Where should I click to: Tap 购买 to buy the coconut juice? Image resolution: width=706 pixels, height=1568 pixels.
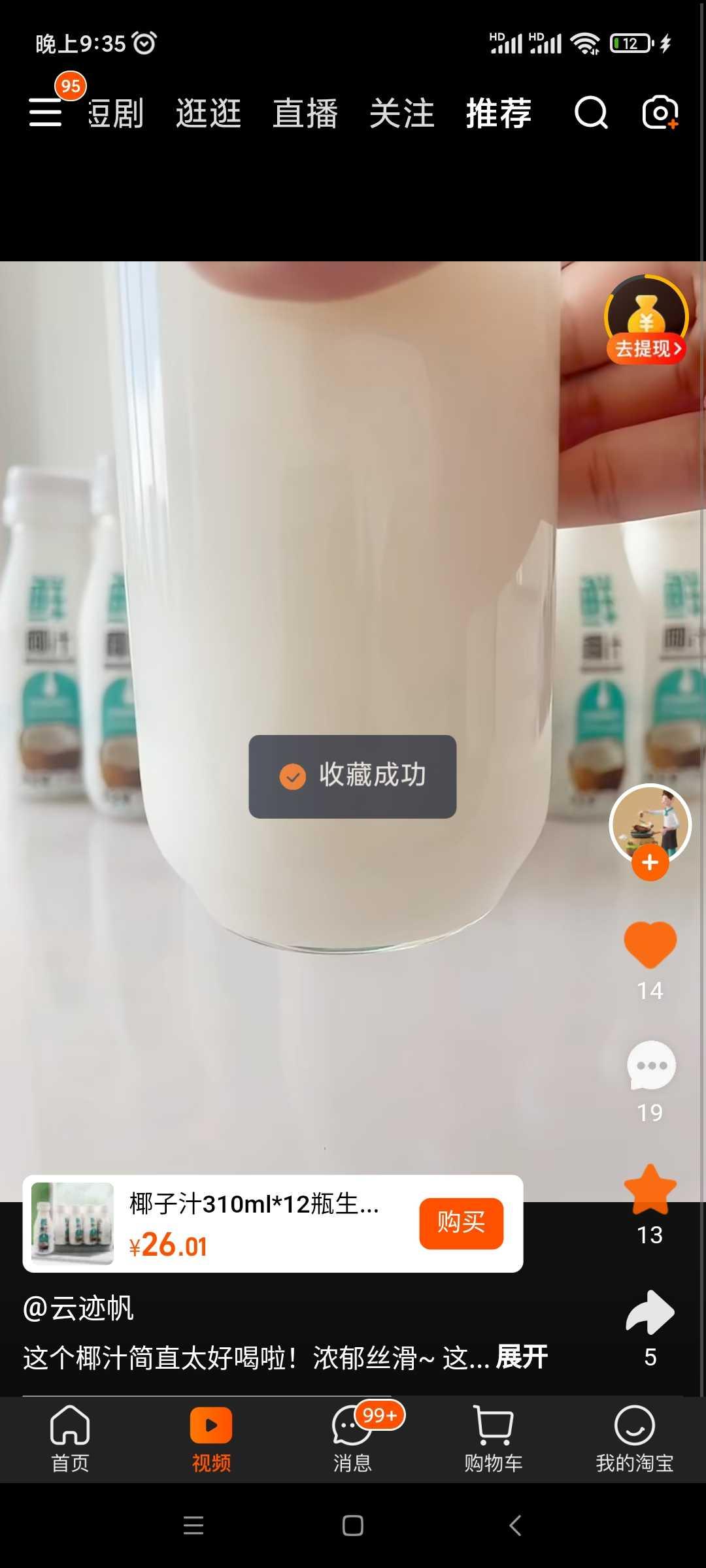[x=462, y=1223]
